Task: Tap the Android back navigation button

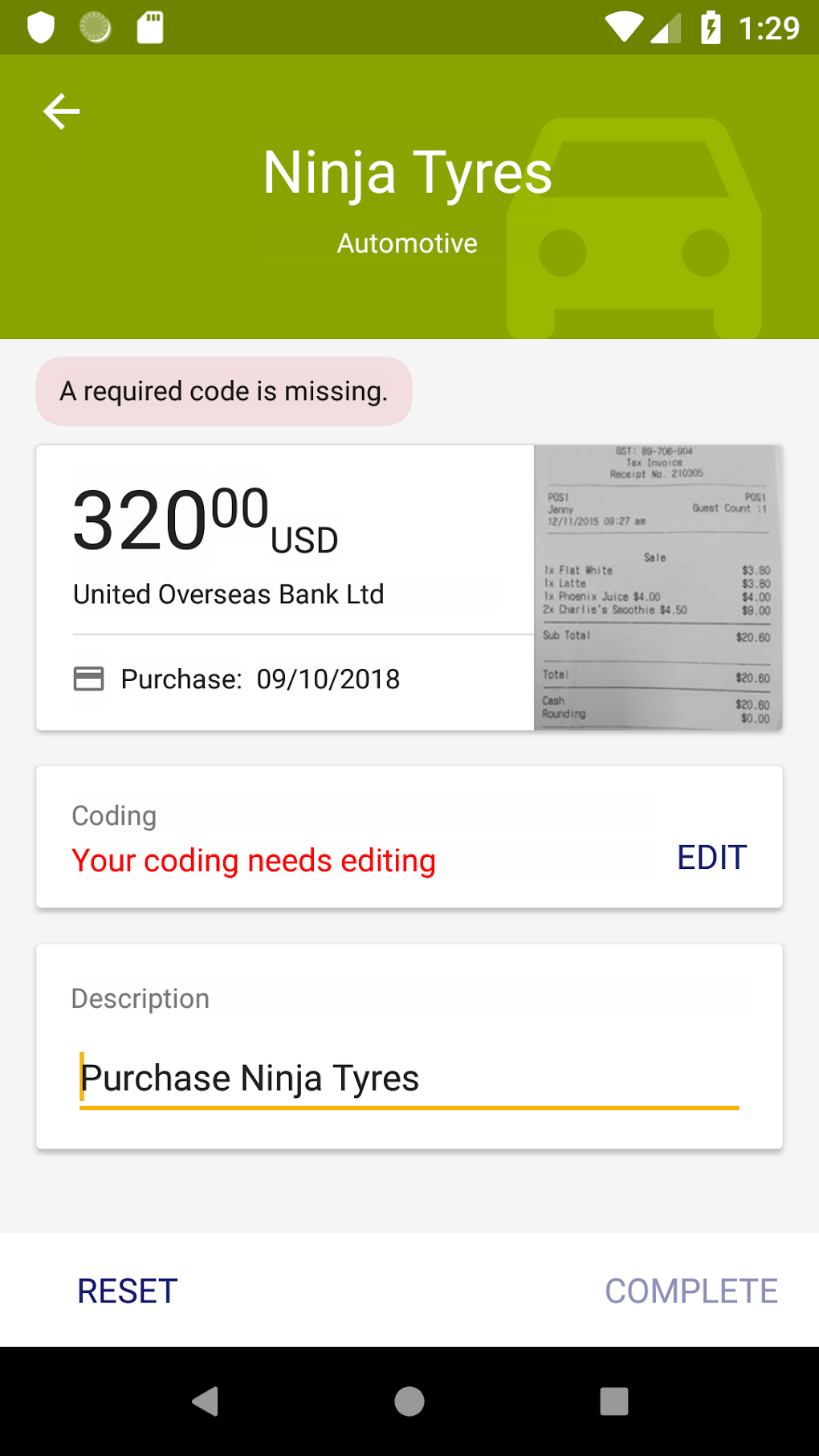Action: [x=206, y=1403]
